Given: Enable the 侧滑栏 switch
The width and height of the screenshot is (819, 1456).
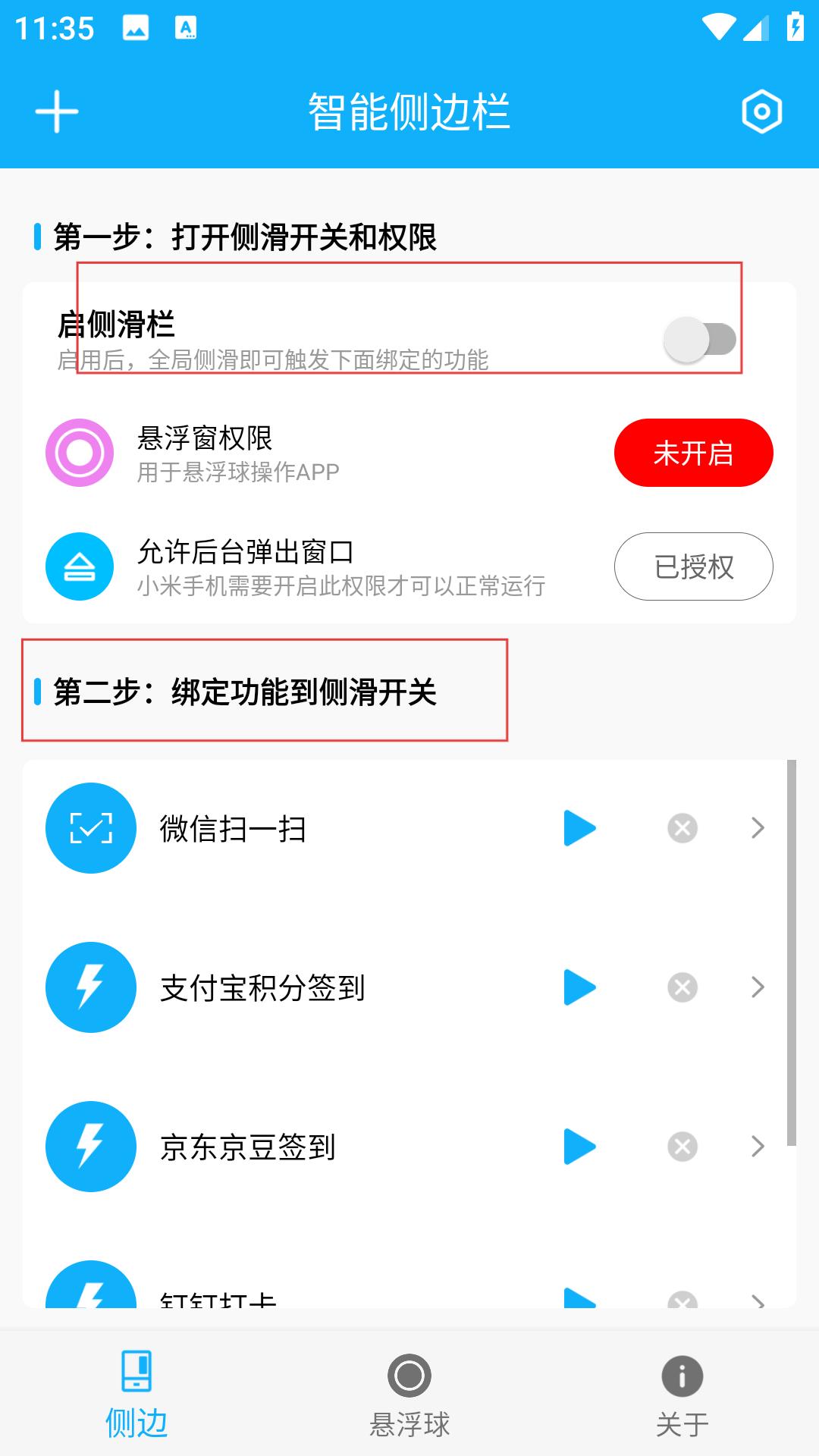Looking at the screenshot, I should pos(699,339).
